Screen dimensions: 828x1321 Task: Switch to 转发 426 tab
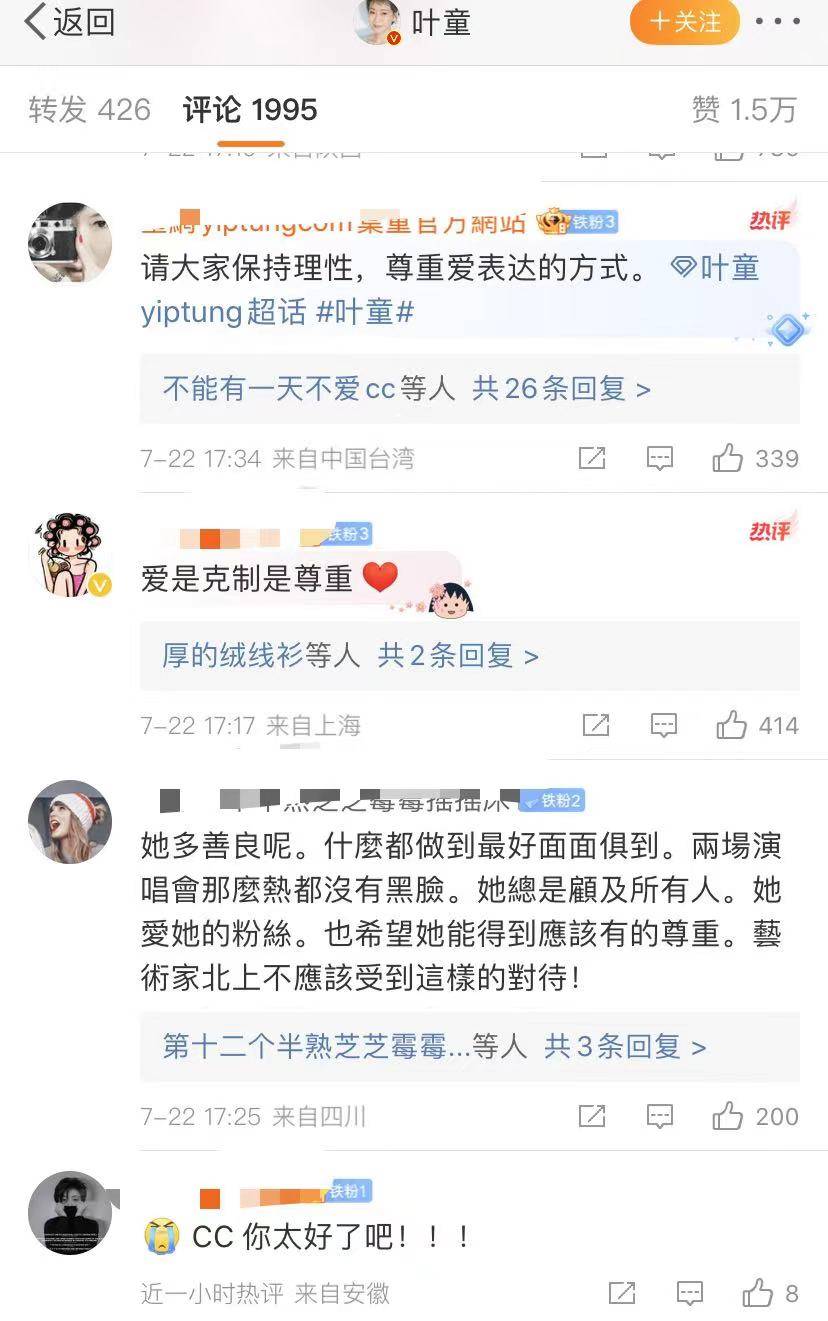(89, 109)
